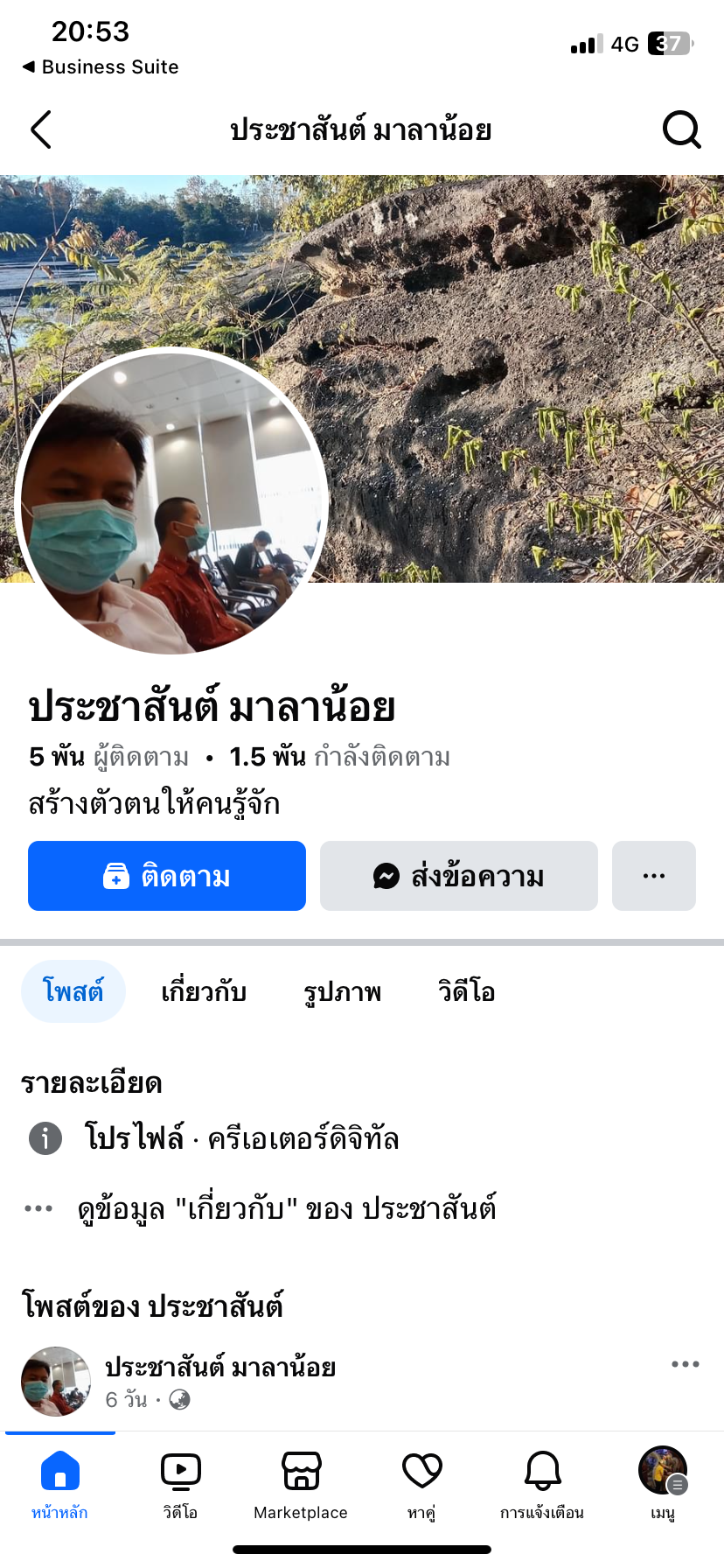Open the more options button beside ส่งข้อความ
The image size is (724, 1568).
coord(653,876)
